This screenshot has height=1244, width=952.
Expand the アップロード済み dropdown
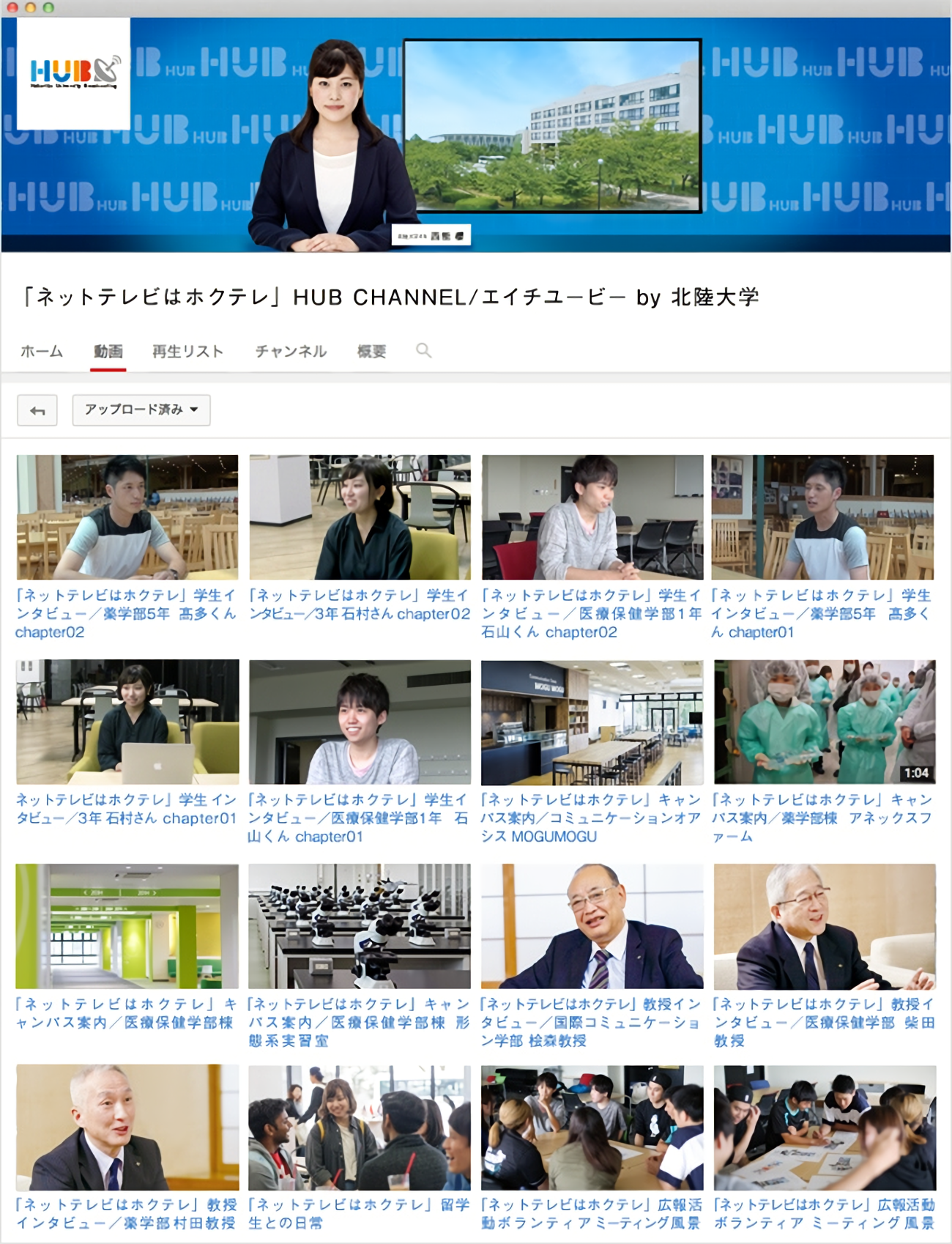141,410
